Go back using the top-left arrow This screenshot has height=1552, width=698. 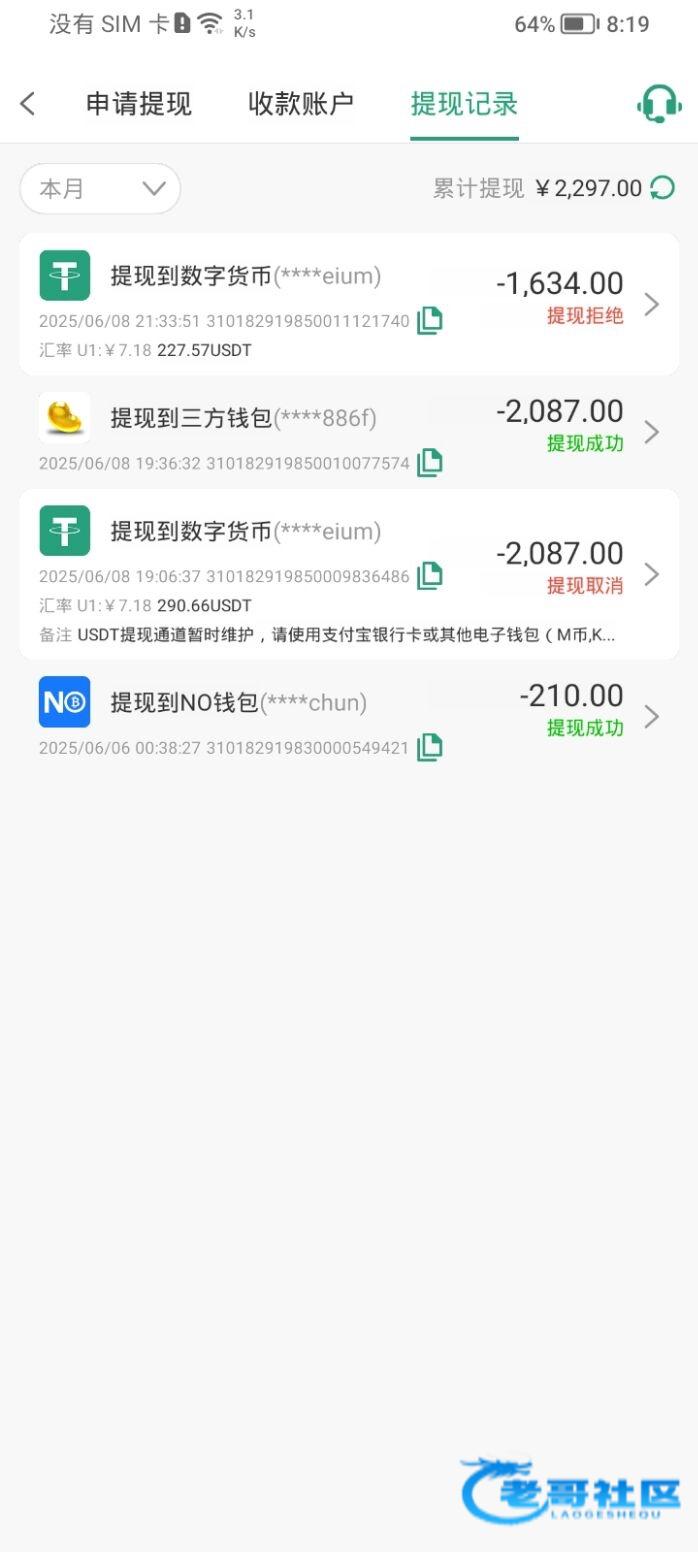pos(28,103)
